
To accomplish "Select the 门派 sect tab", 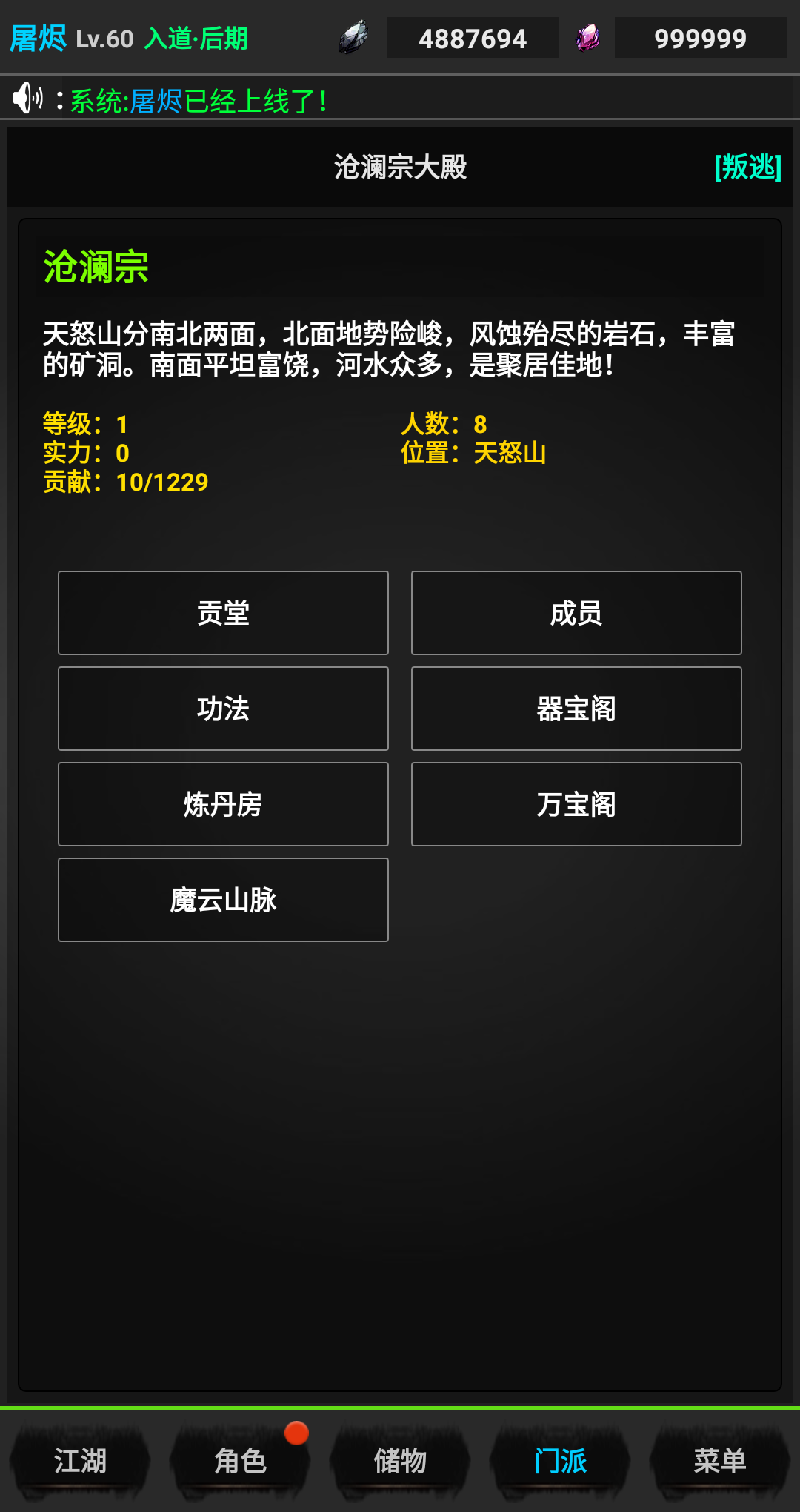I will coord(560,1462).
